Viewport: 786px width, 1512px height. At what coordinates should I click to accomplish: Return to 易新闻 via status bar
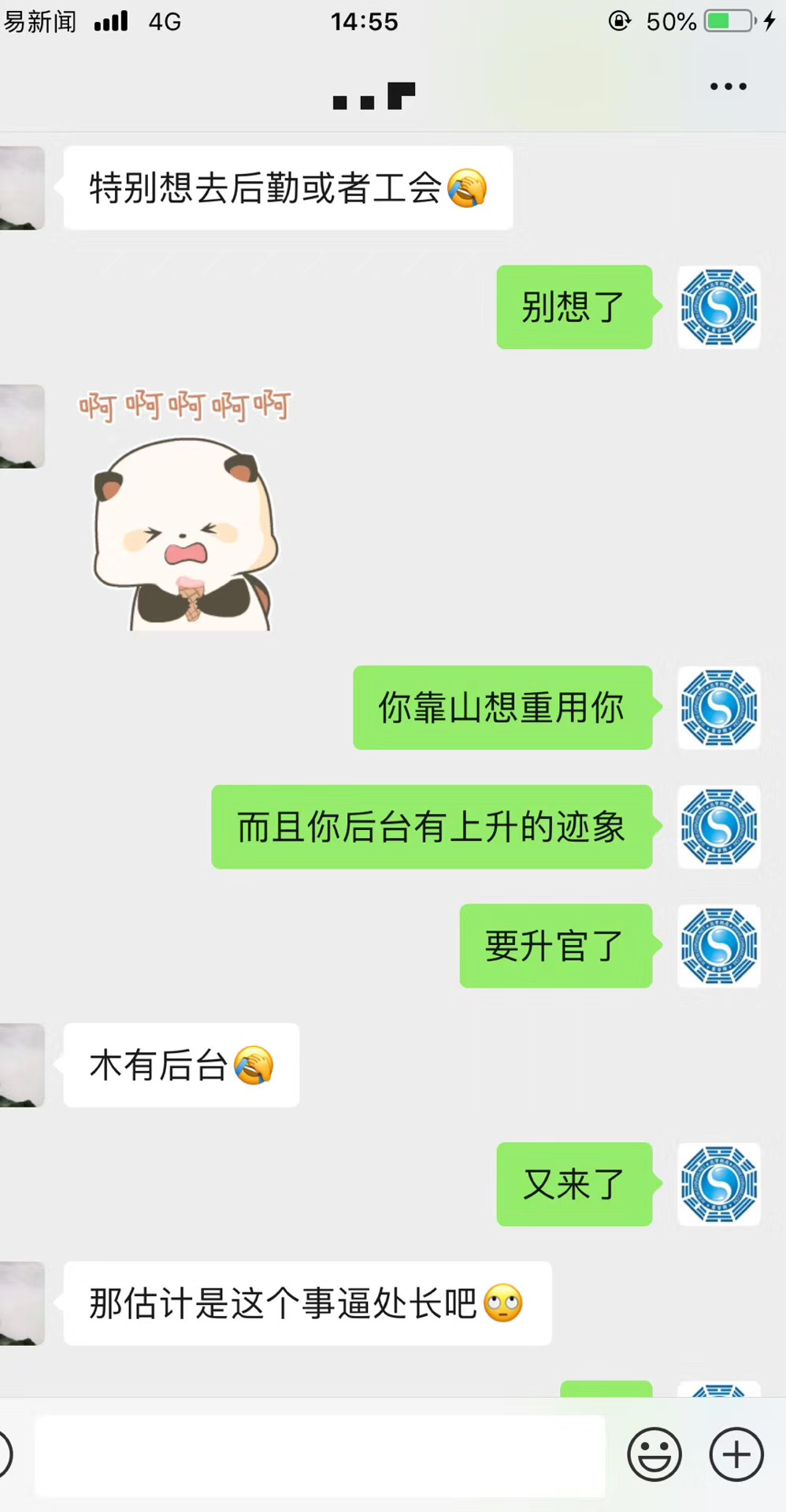[39, 21]
